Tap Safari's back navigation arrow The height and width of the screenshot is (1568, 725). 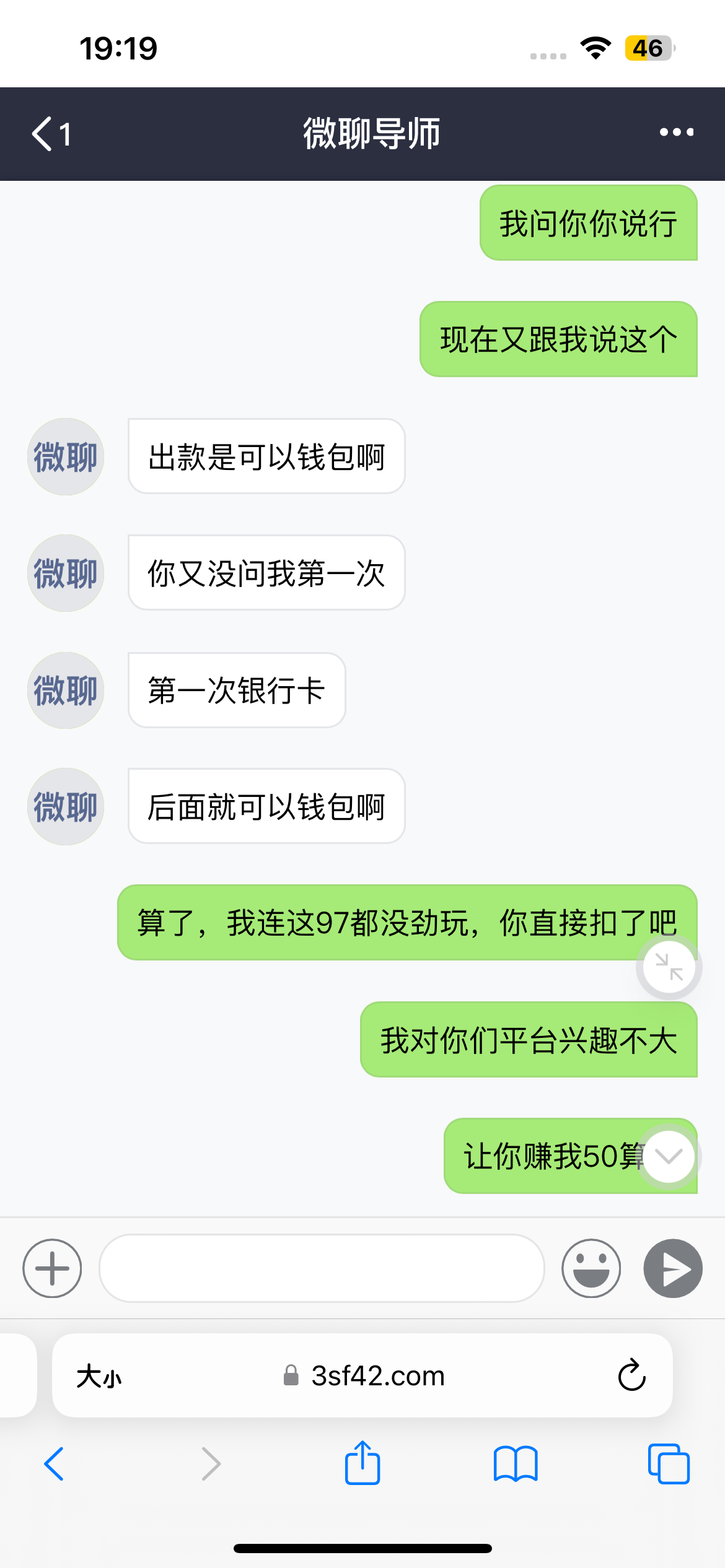(x=55, y=1463)
